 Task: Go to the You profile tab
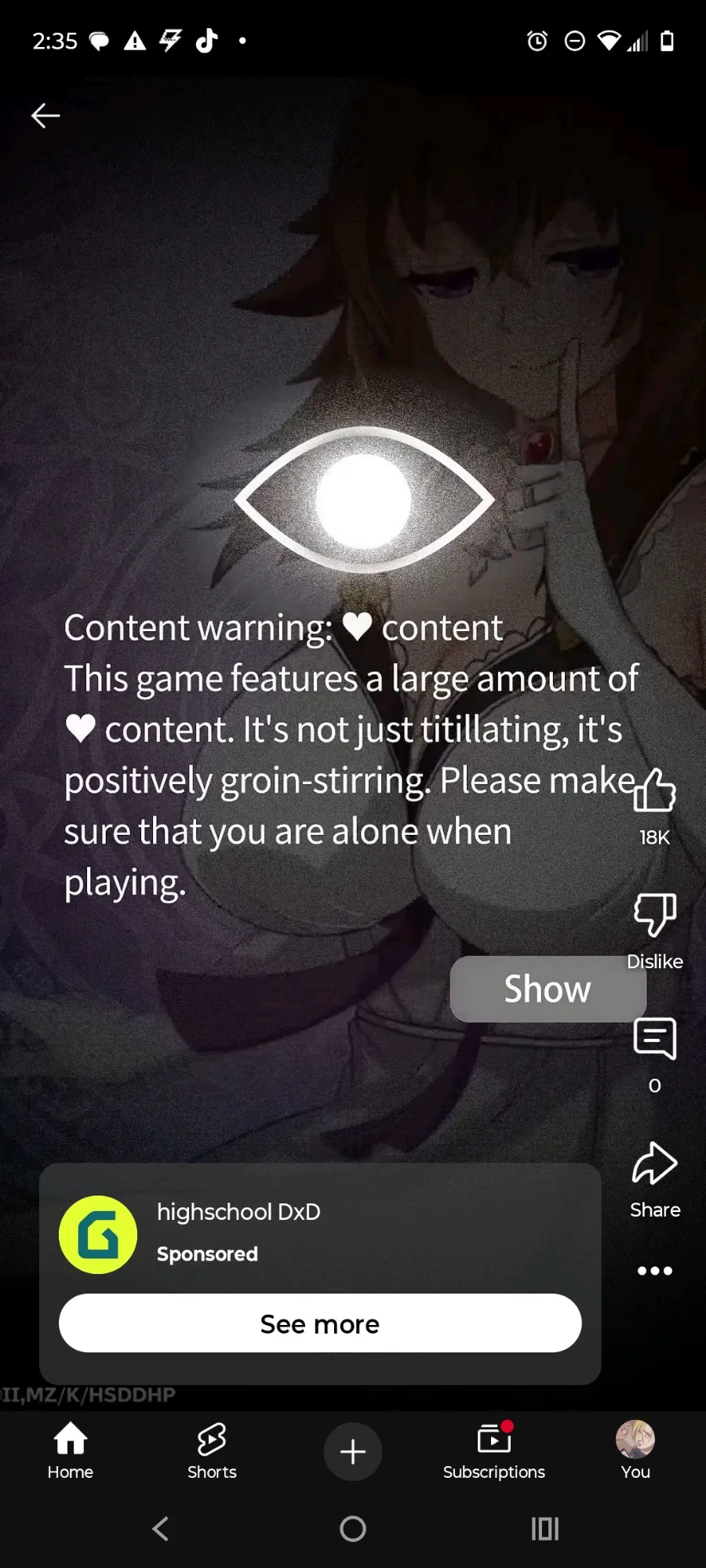click(x=635, y=1450)
